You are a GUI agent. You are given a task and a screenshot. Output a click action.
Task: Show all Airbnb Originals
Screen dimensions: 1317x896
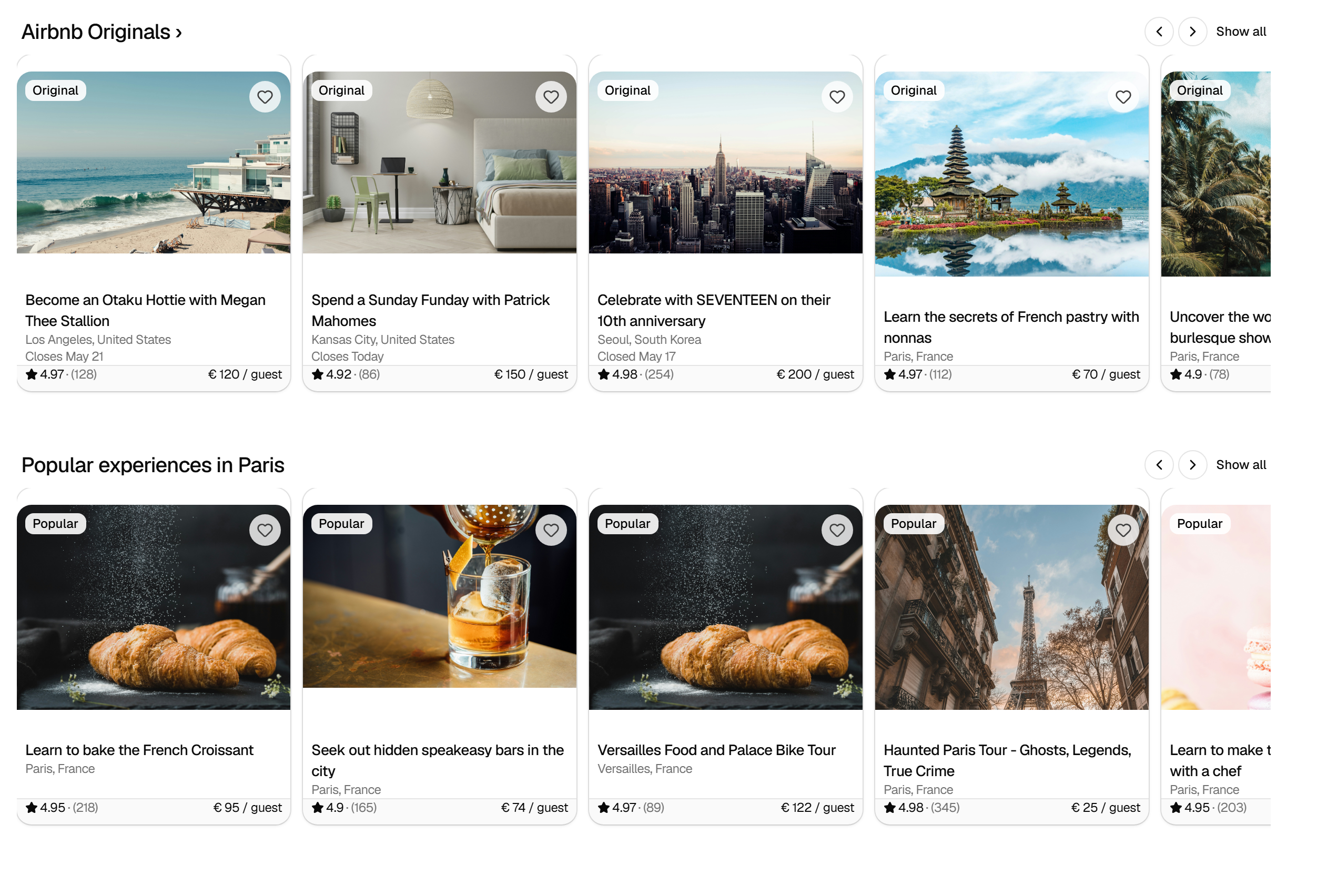1241,32
